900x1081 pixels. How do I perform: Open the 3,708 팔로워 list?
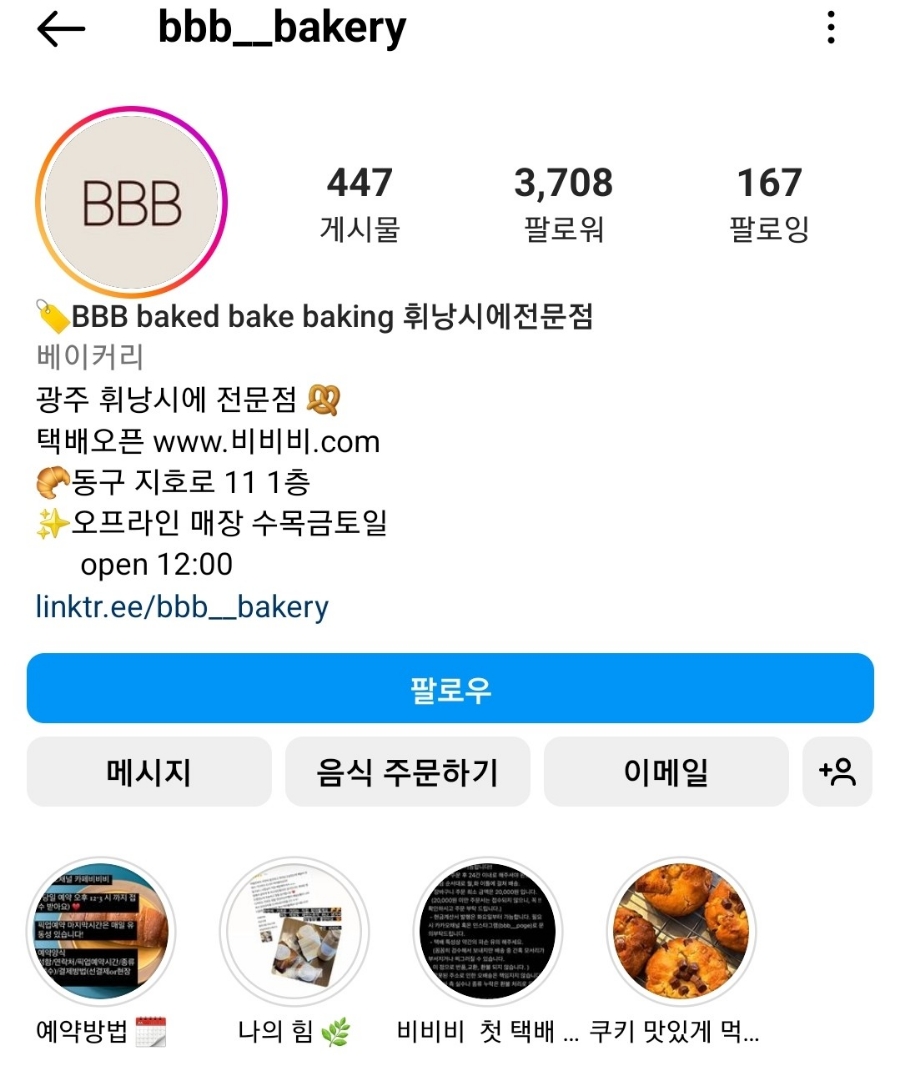coord(563,203)
